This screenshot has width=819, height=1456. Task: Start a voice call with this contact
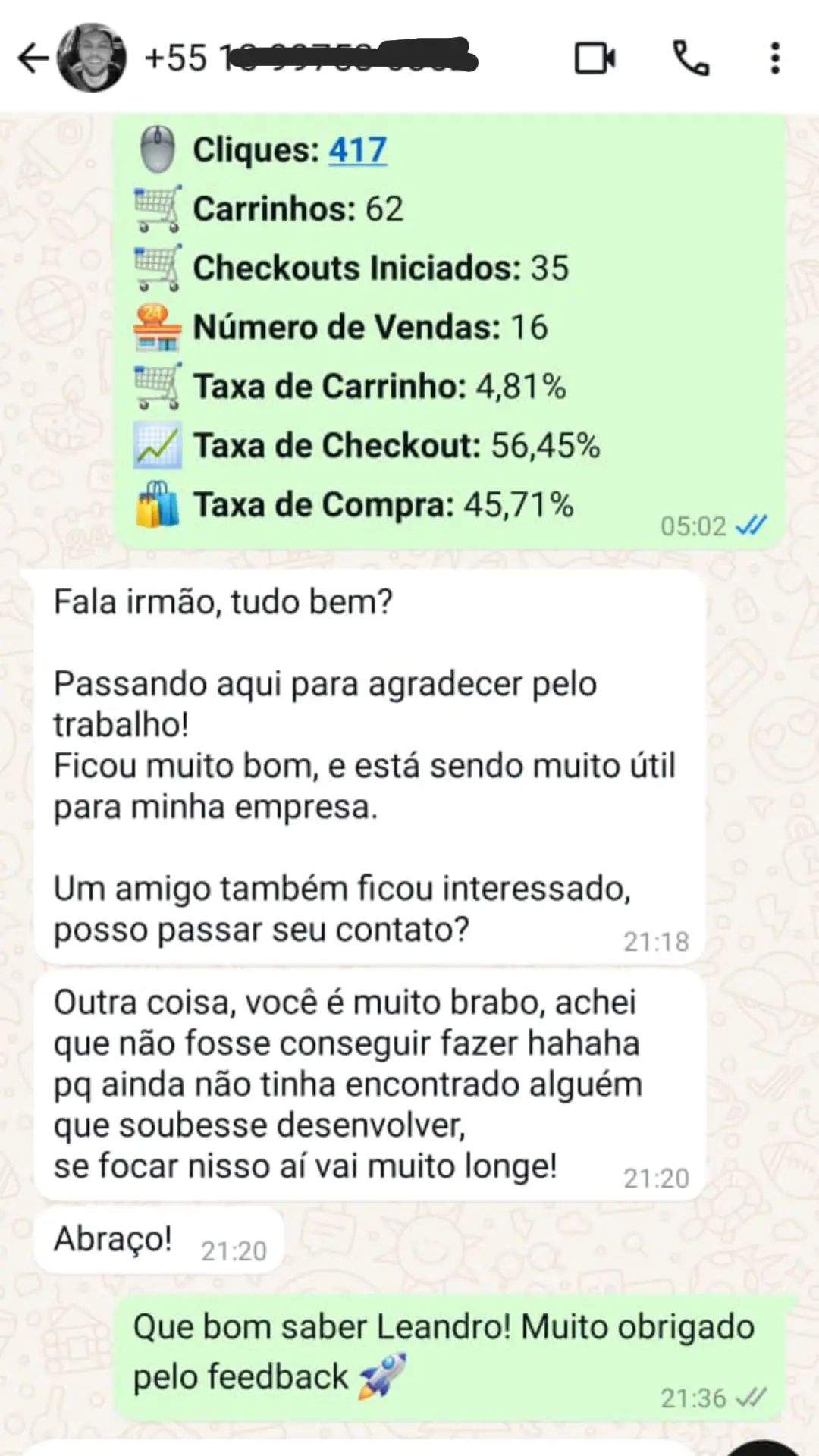(x=691, y=58)
